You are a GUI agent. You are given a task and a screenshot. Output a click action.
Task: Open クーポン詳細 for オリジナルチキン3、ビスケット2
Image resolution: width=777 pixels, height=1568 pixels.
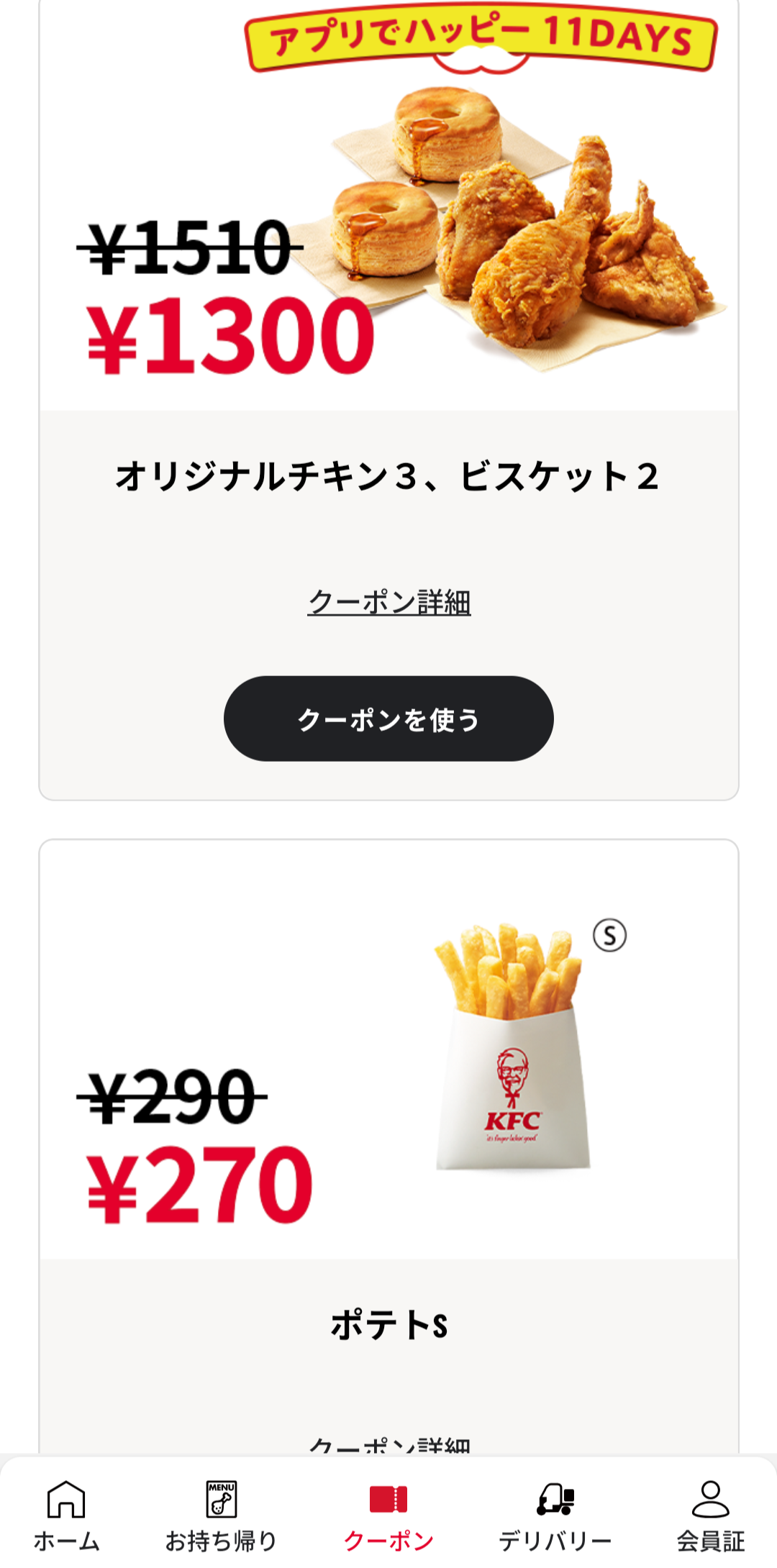388,602
